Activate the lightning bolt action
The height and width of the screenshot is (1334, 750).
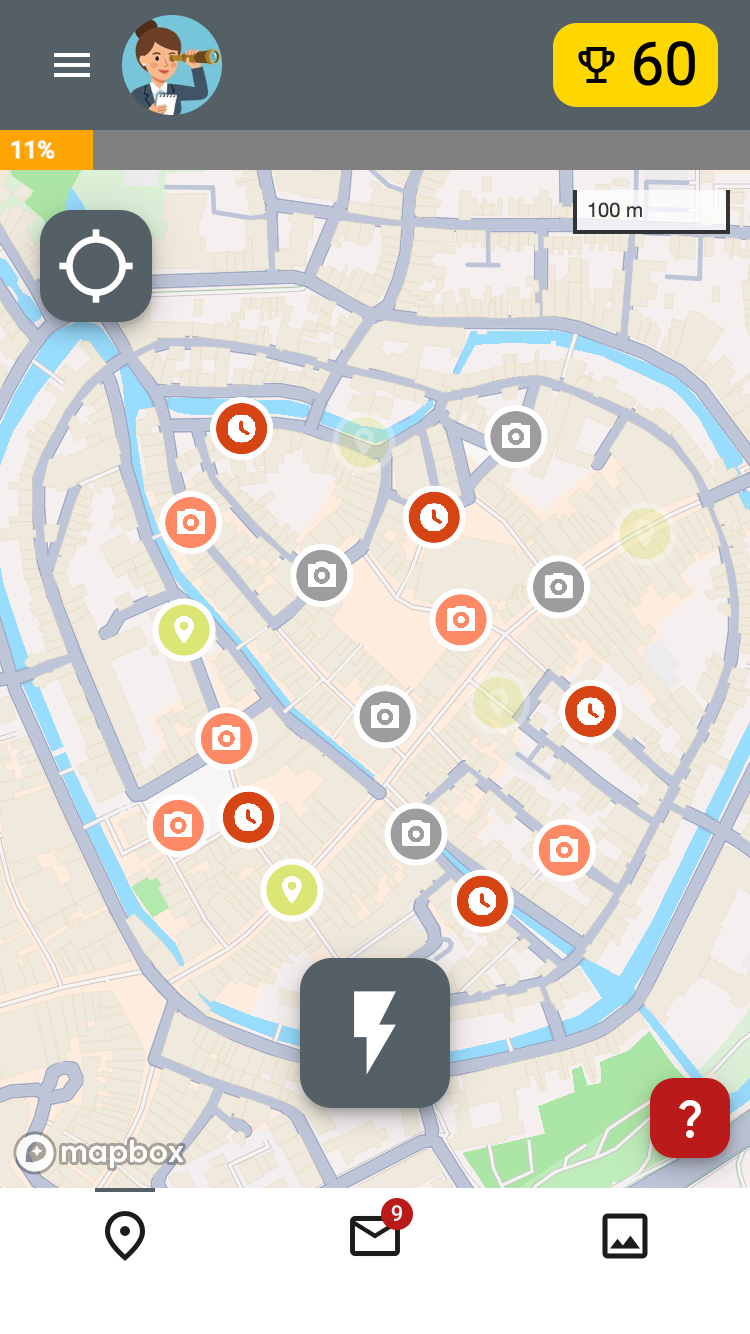375,1033
